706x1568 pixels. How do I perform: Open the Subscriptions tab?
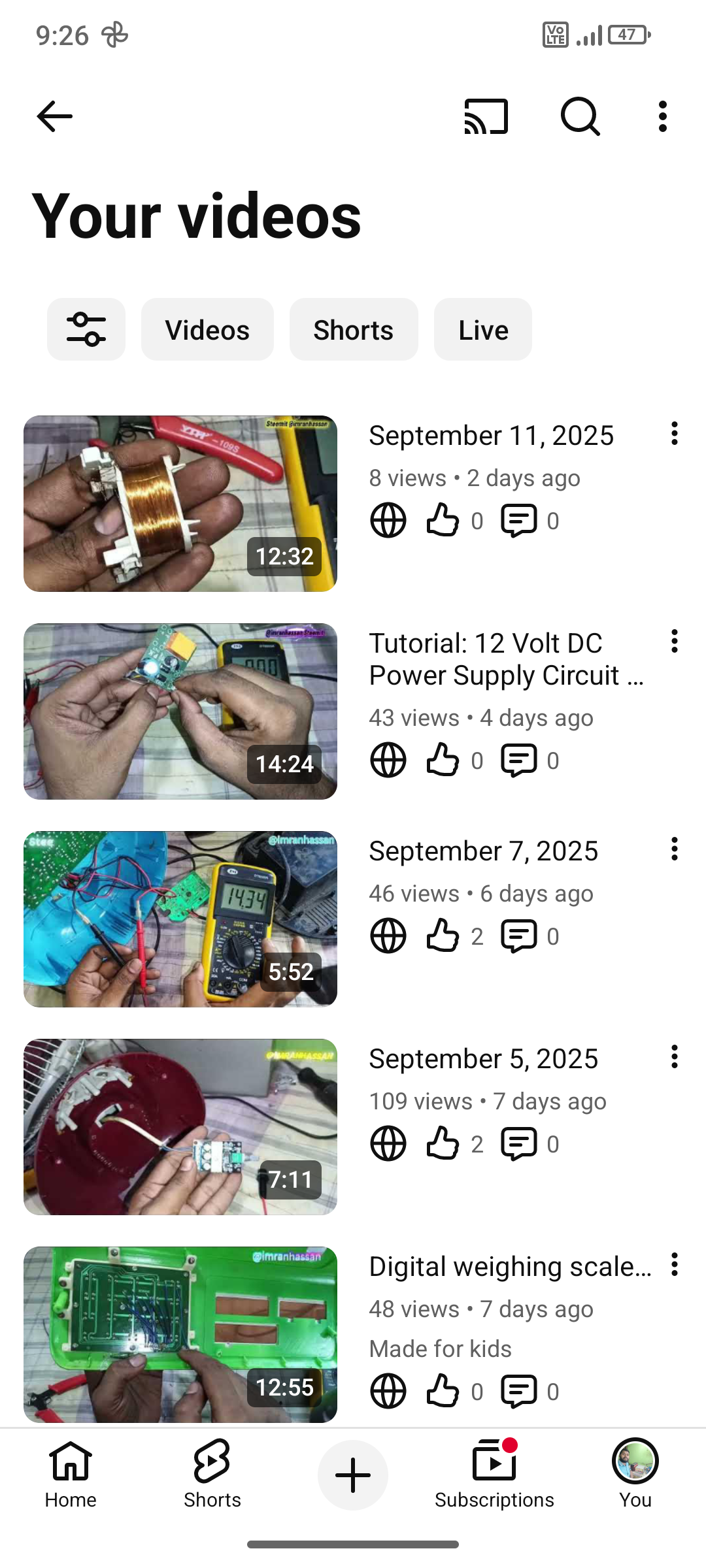tap(494, 1475)
